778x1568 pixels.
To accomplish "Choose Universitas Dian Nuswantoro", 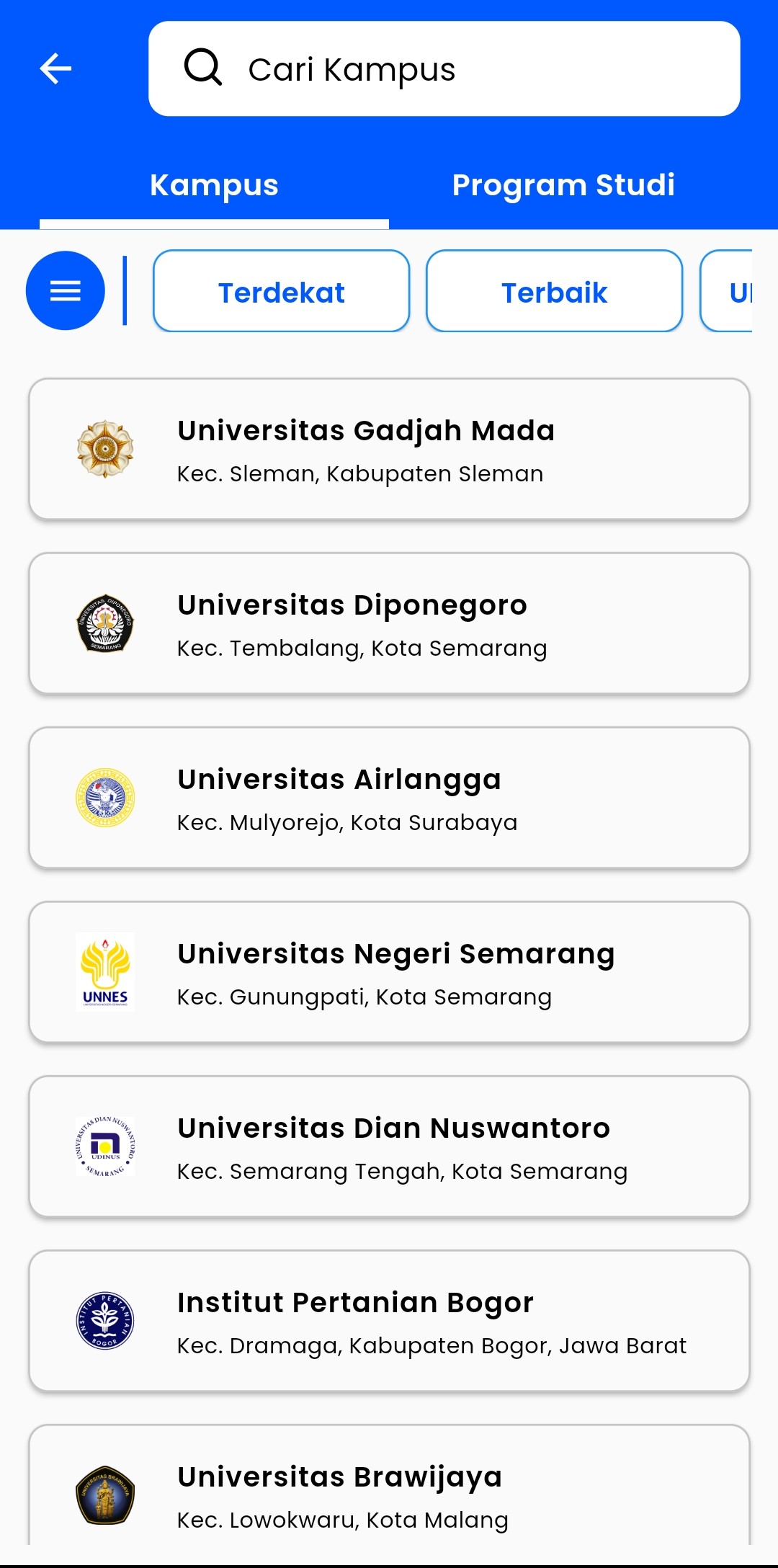I will [389, 1146].
